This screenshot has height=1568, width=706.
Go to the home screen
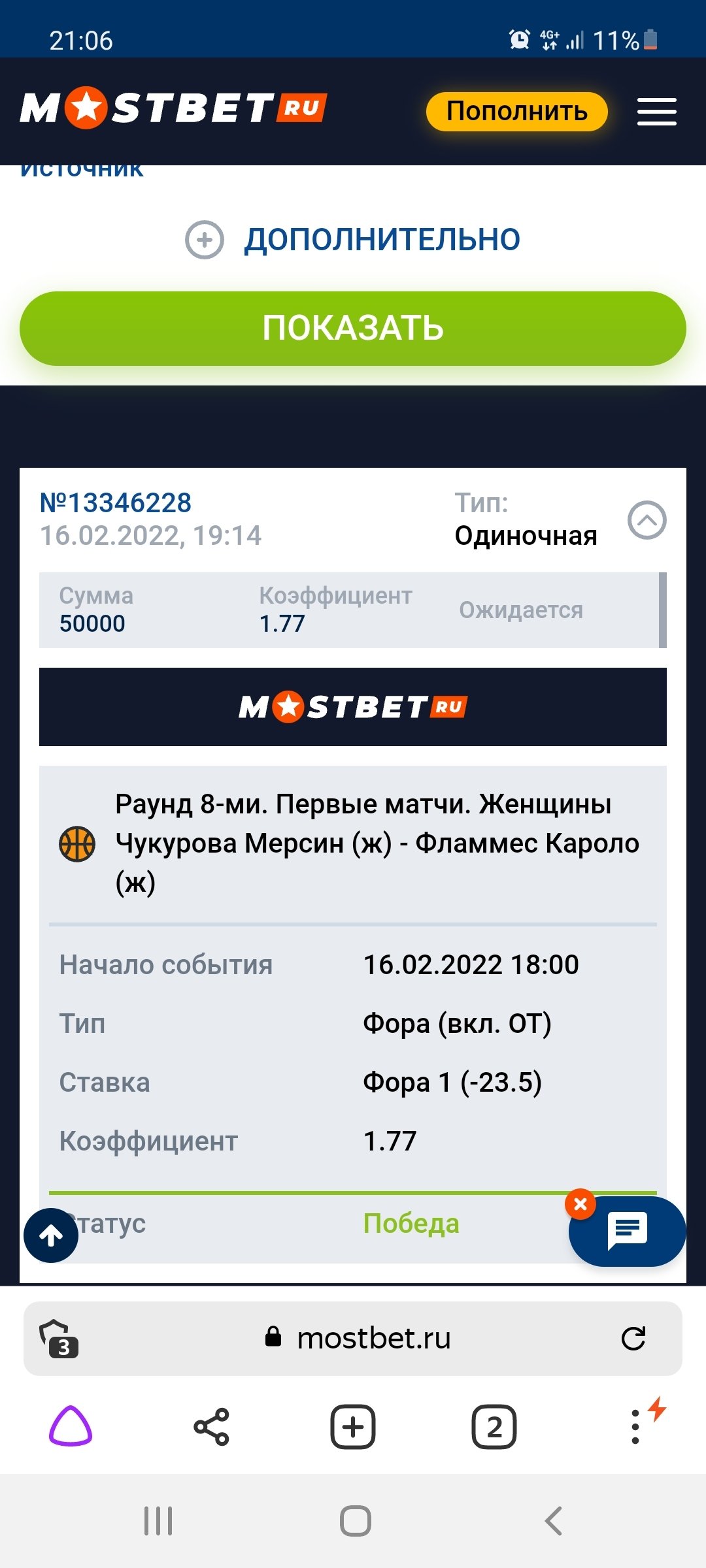point(355,1521)
